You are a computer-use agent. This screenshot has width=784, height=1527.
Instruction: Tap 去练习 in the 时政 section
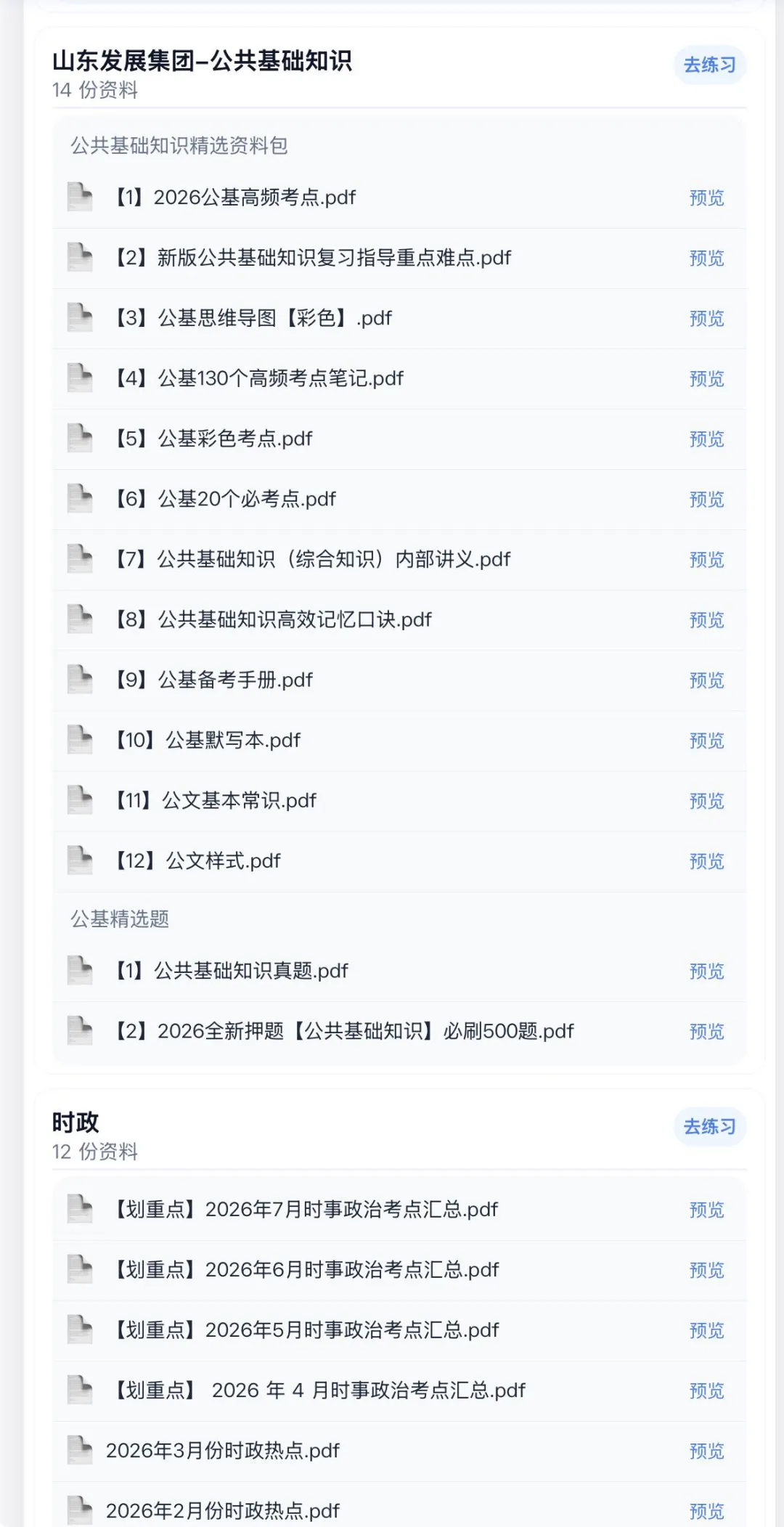pos(709,1127)
